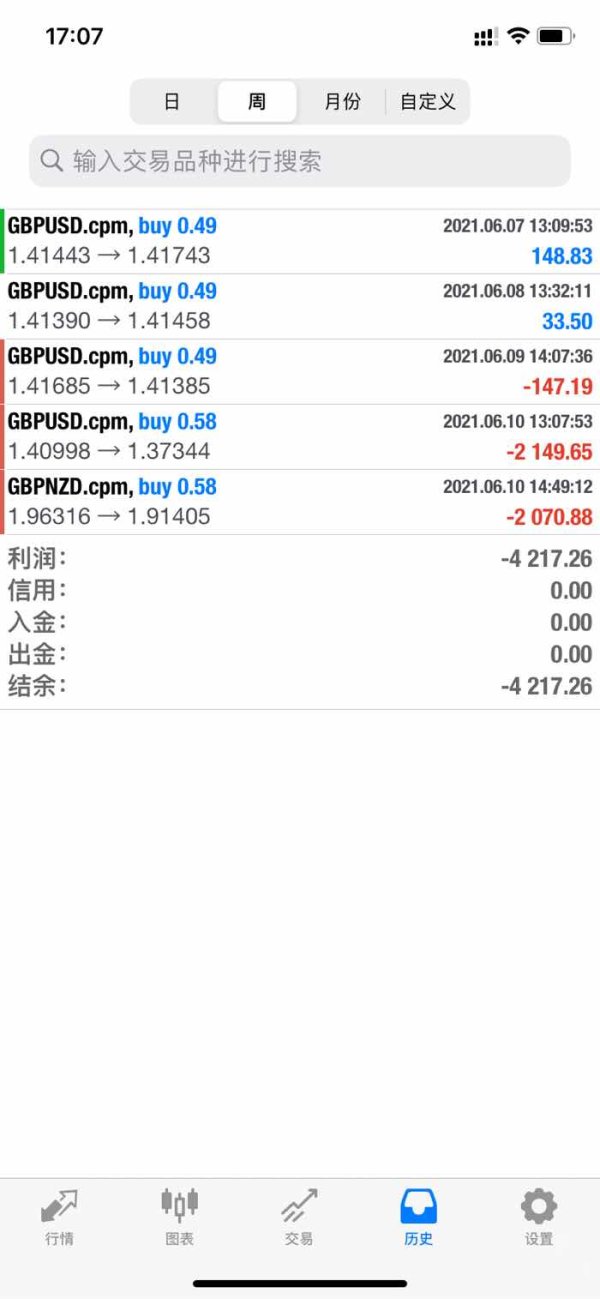Open the GBPUSD trade with 148.83 profit
Image resolution: width=600 pixels, height=1299 pixels.
coord(300,241)
